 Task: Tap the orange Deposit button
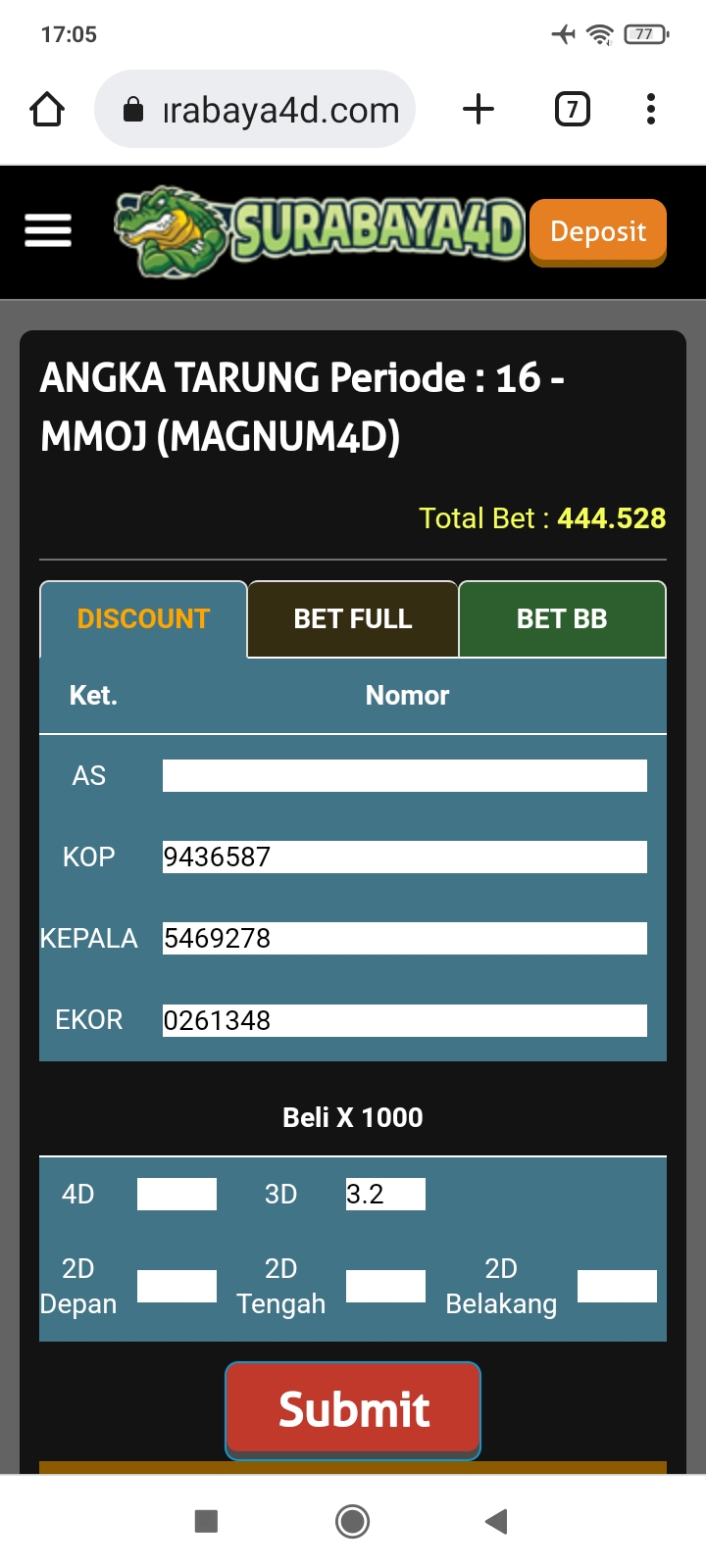(598, 231)
